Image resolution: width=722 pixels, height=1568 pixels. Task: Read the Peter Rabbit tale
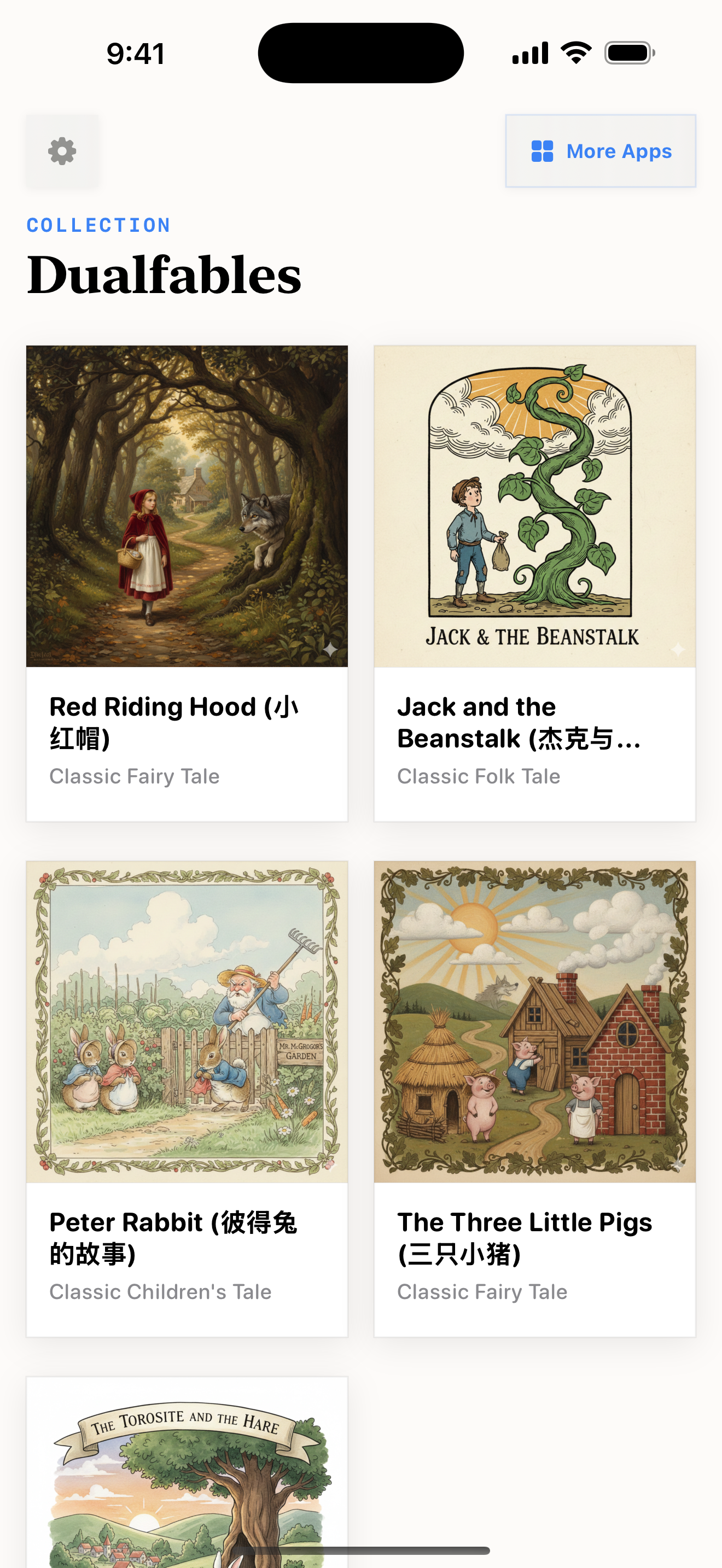tap(187, 1098)
